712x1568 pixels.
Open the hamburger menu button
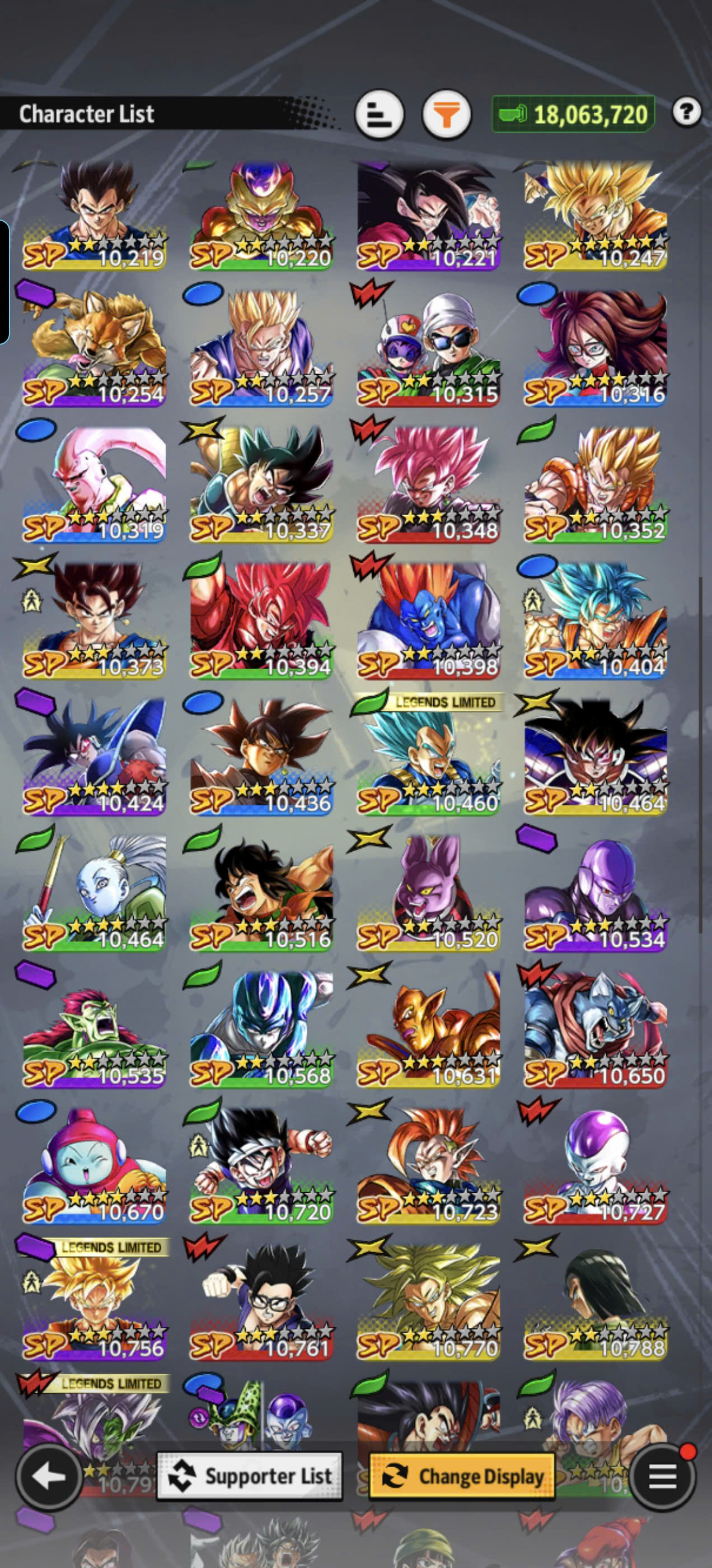click(663, 1476)
